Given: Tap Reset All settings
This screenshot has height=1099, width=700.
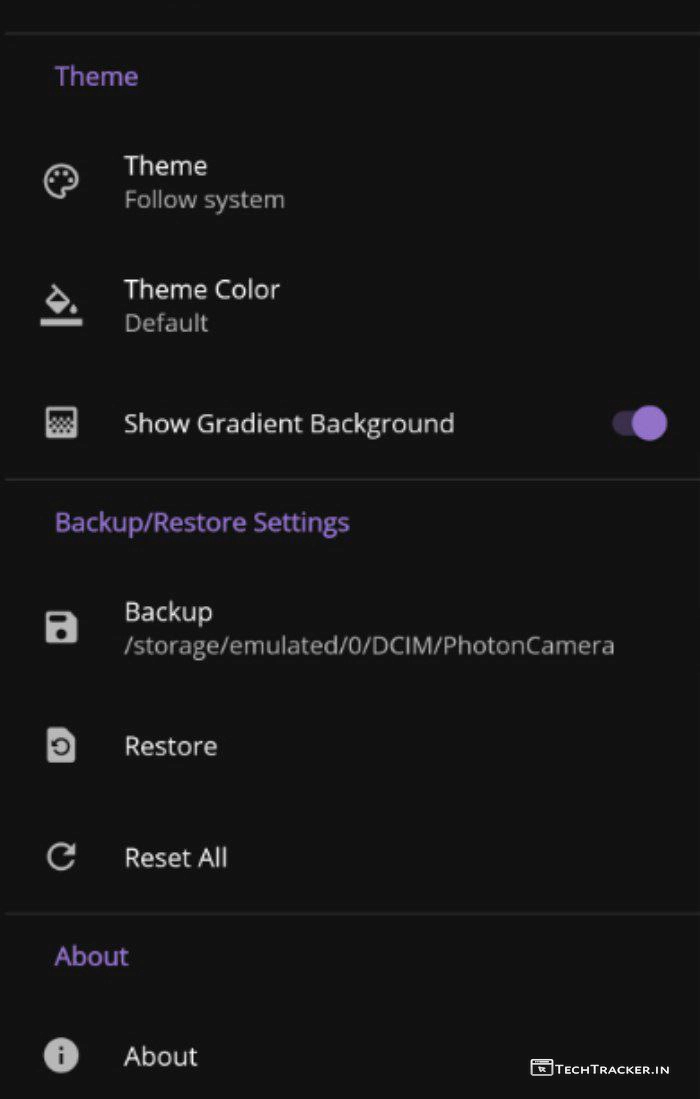Looking at the screenshot, I should point(176,857).
